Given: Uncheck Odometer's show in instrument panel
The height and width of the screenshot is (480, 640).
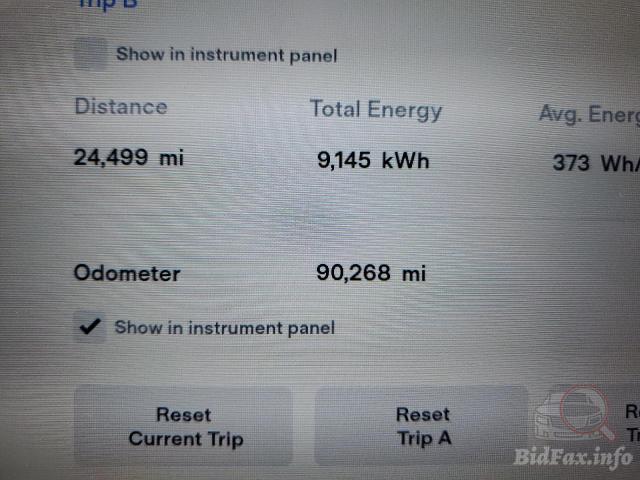Looking at the screenshot, I should click(91, 327).
